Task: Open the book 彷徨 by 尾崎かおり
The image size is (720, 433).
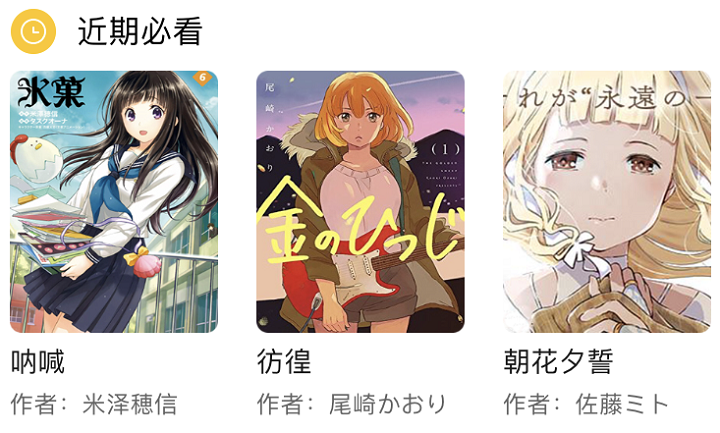Action: click(360, 201)
